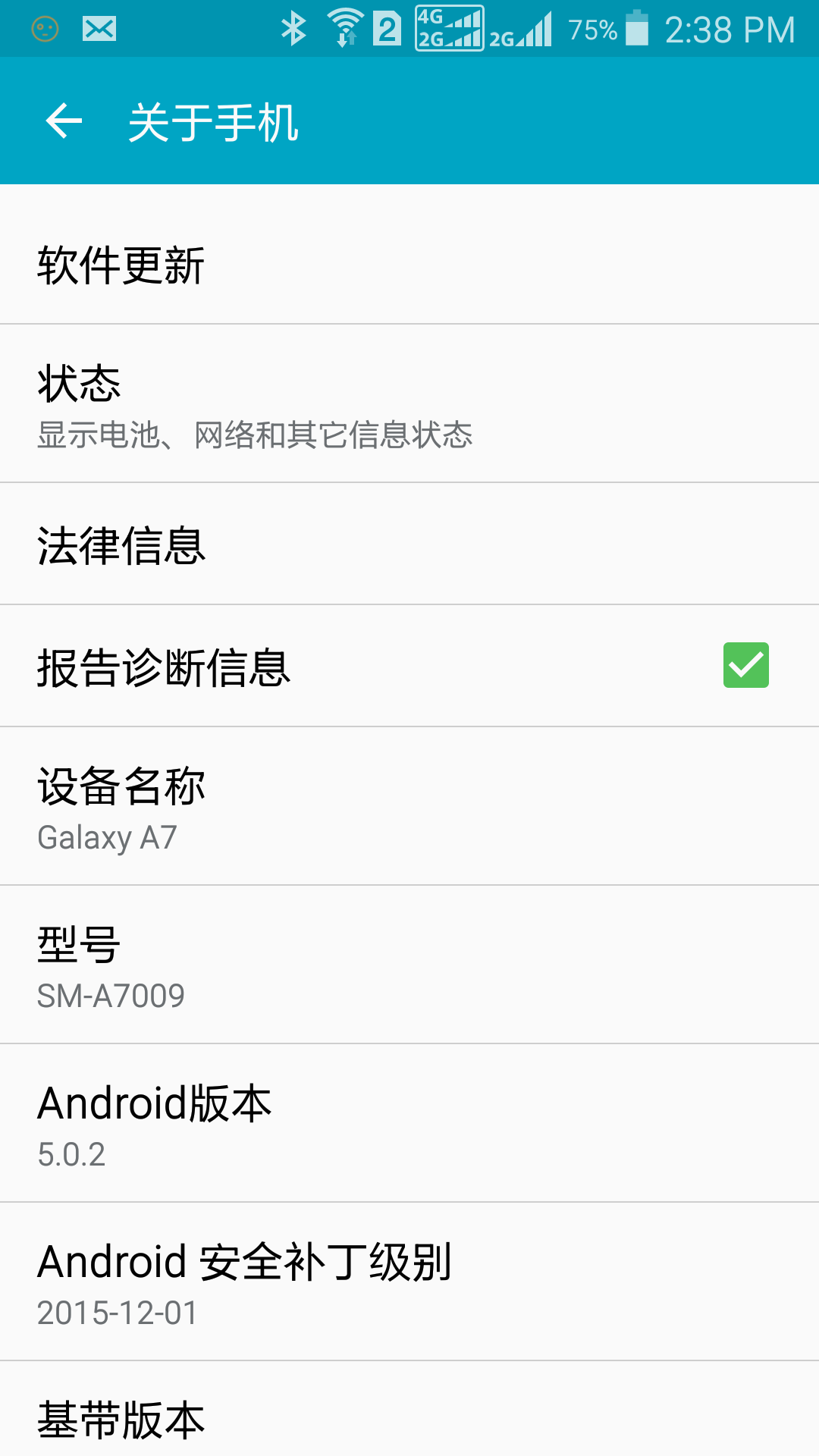Go back from 关于手机 screen
The width and height of the screenshot is (819, 1456).
[x=64, y=121]
